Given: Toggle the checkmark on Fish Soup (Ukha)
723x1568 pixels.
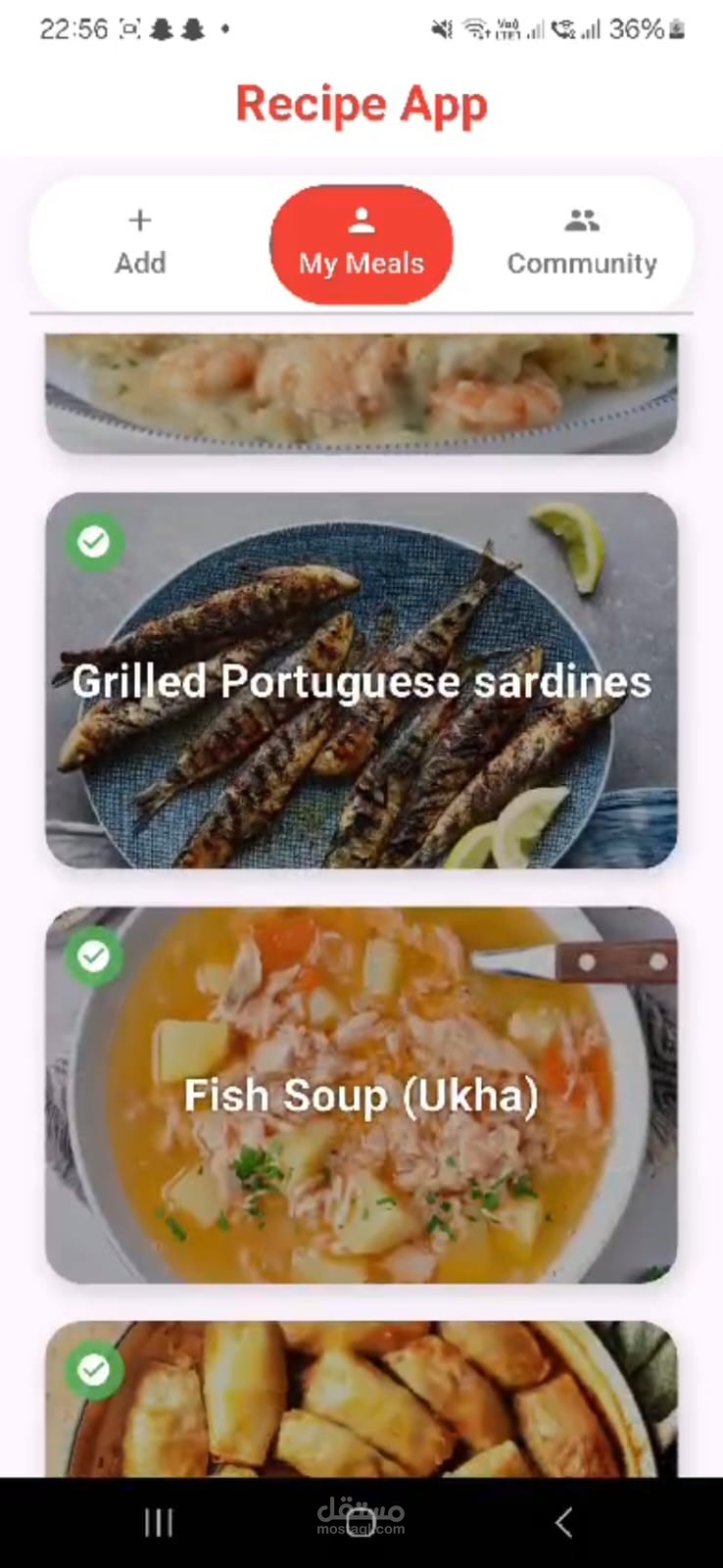Looking at the screenshot, I should click(93, 957).
